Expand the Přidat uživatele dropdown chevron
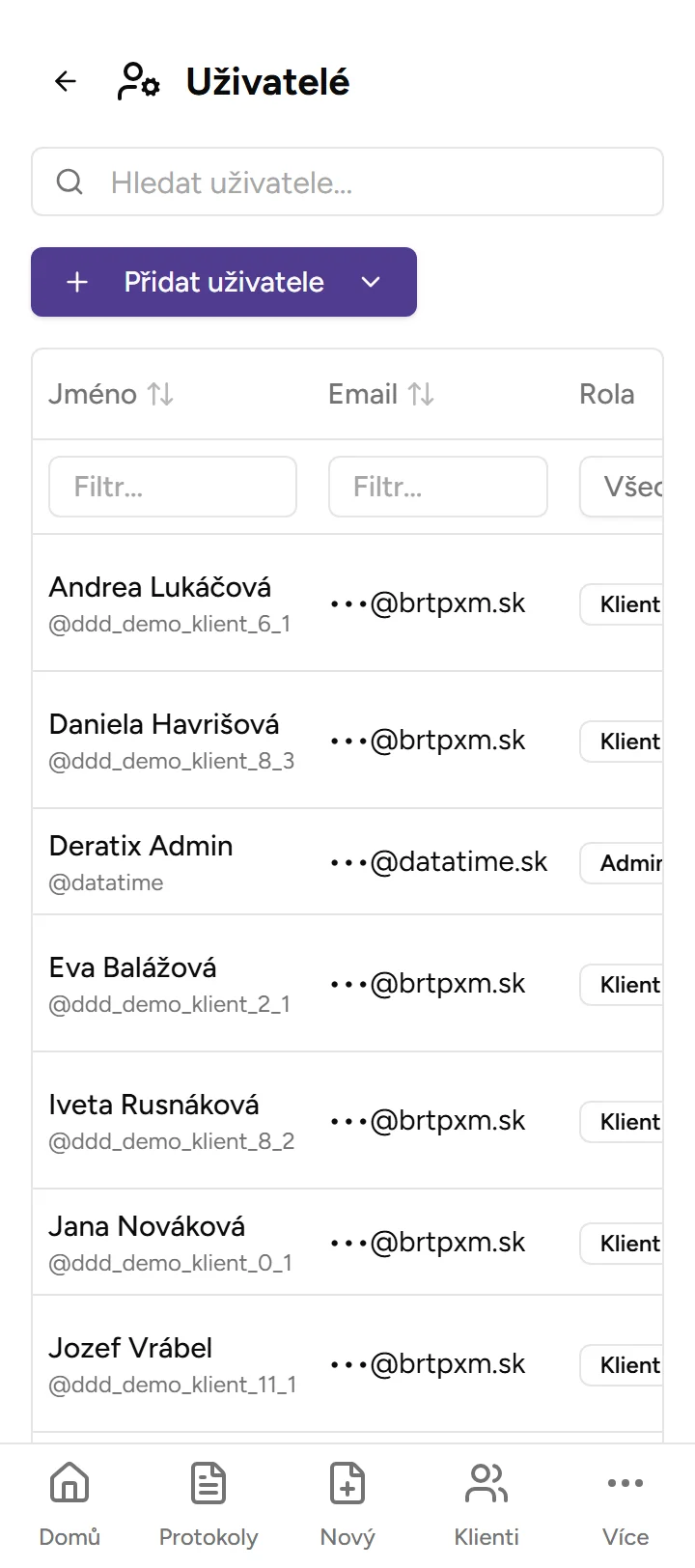The height and width of the screenshot is (1568, 695). (371, 282)
